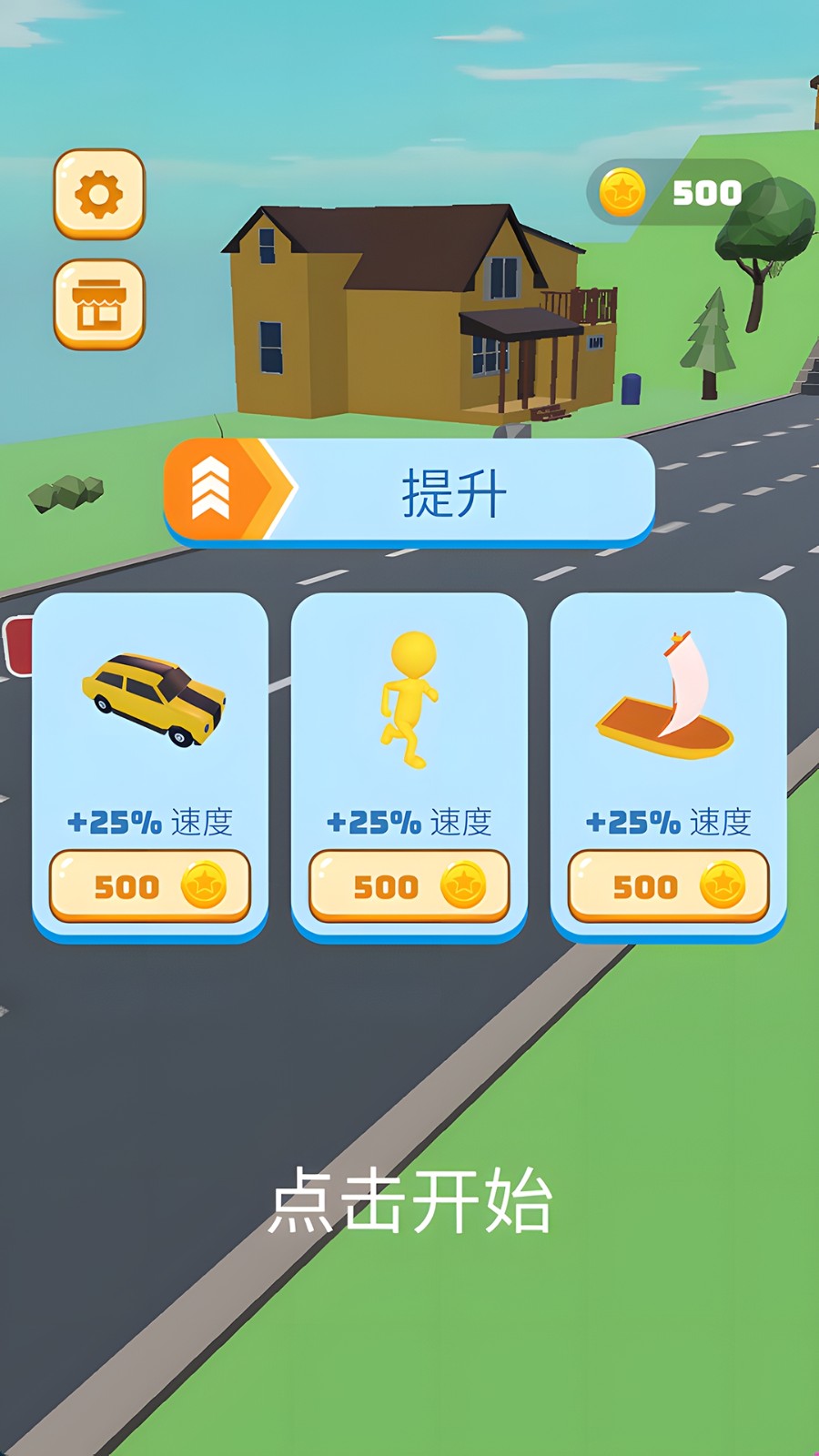Tap 点击开始 to start the game
Viewport: 819px width, 1456px height.
point(409,1201)
